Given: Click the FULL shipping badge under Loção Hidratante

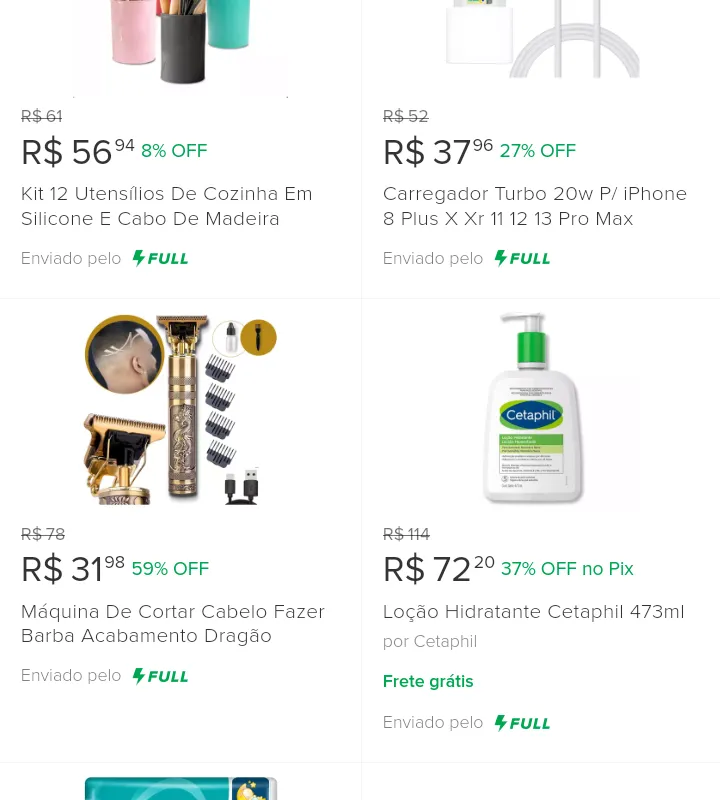Looking at the screenshot, I should click(521, 722).
